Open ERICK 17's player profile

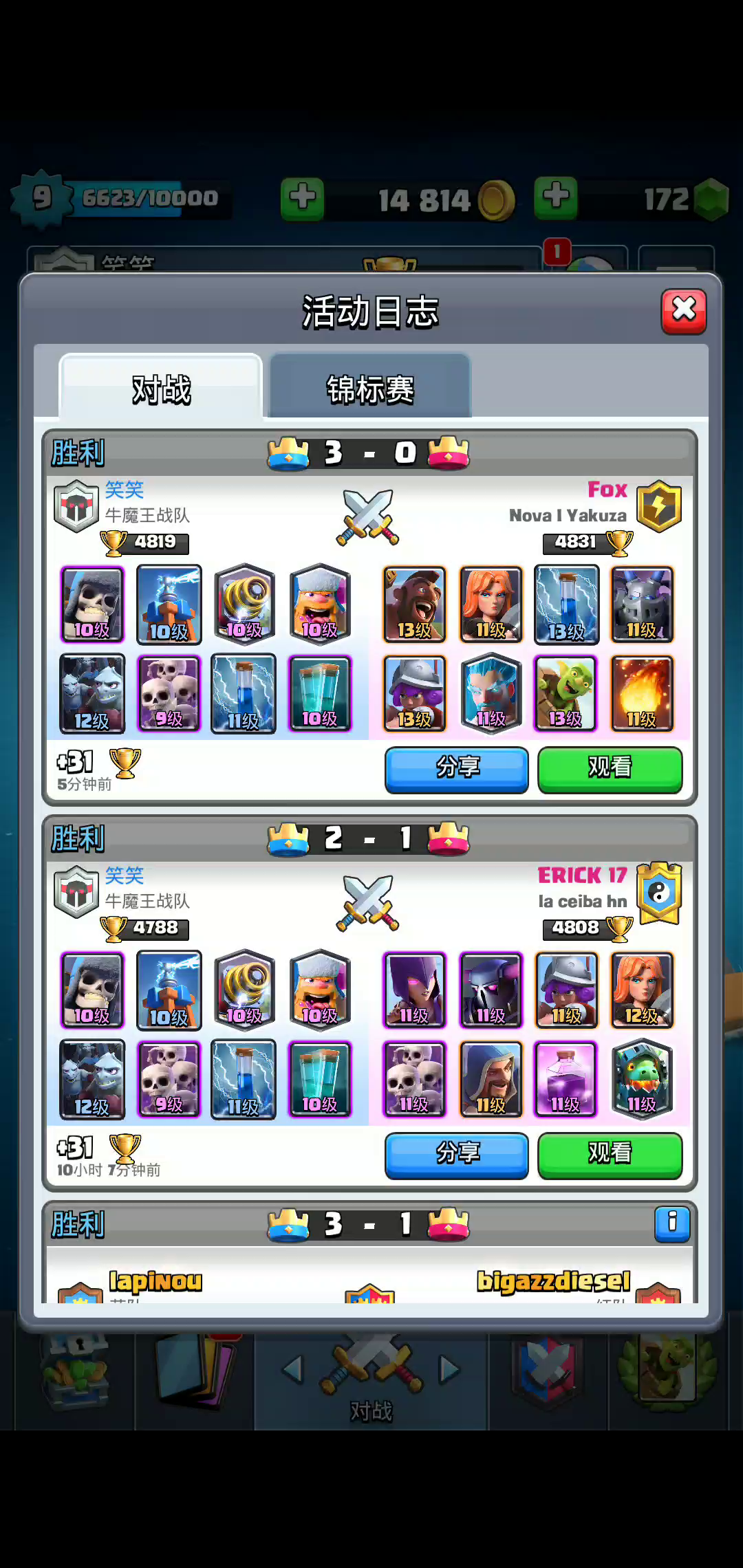pos(582,875)
